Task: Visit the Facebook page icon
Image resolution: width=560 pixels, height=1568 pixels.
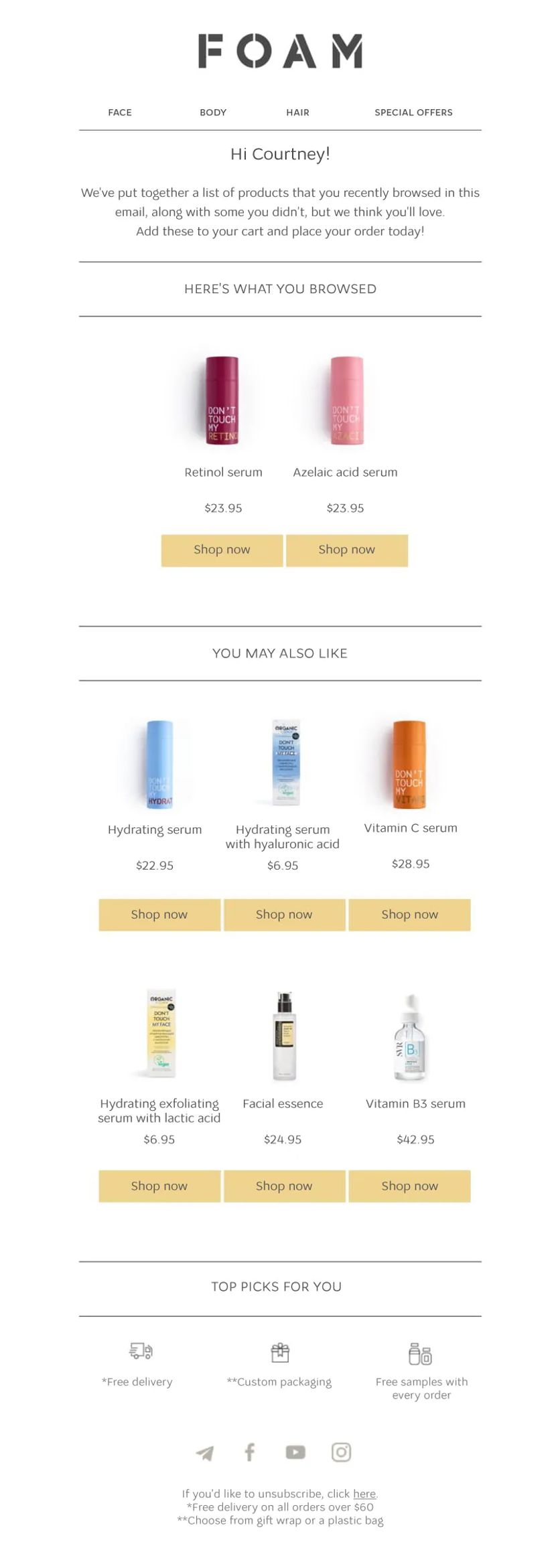Action: [x=250, y=1452]
